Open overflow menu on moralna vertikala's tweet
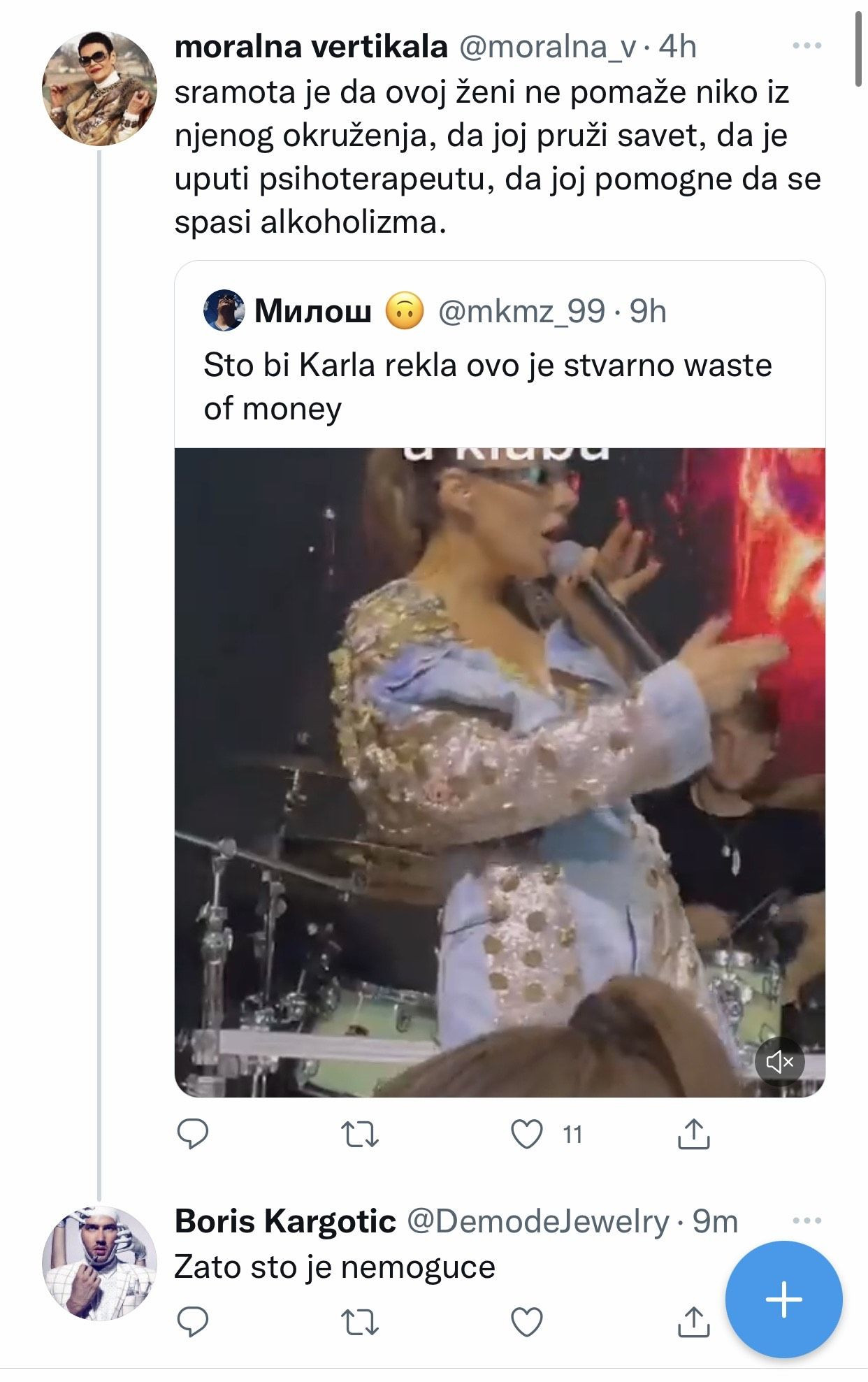This screenshot has width=868, height=1382. tap(806, 46)
